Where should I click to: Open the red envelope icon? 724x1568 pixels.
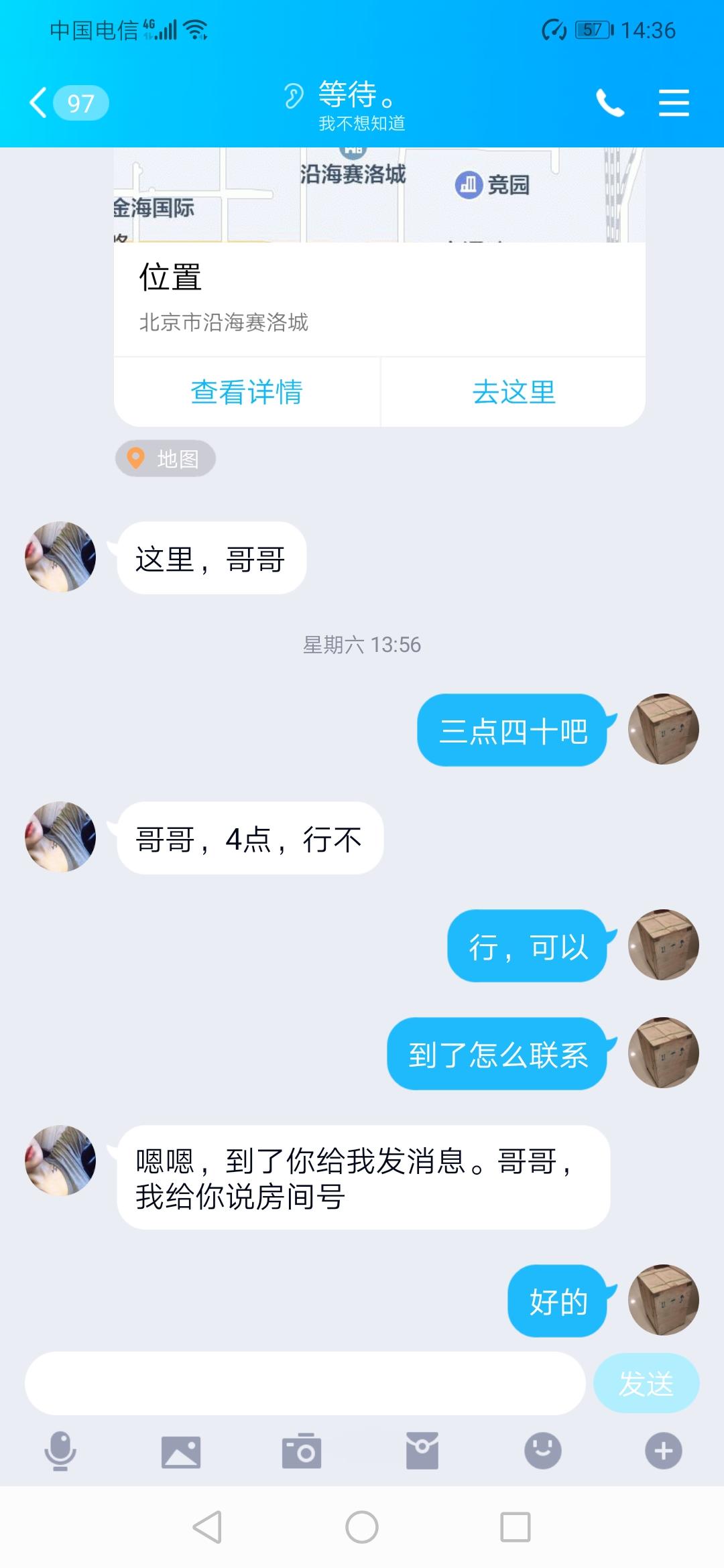point(422,1451)
